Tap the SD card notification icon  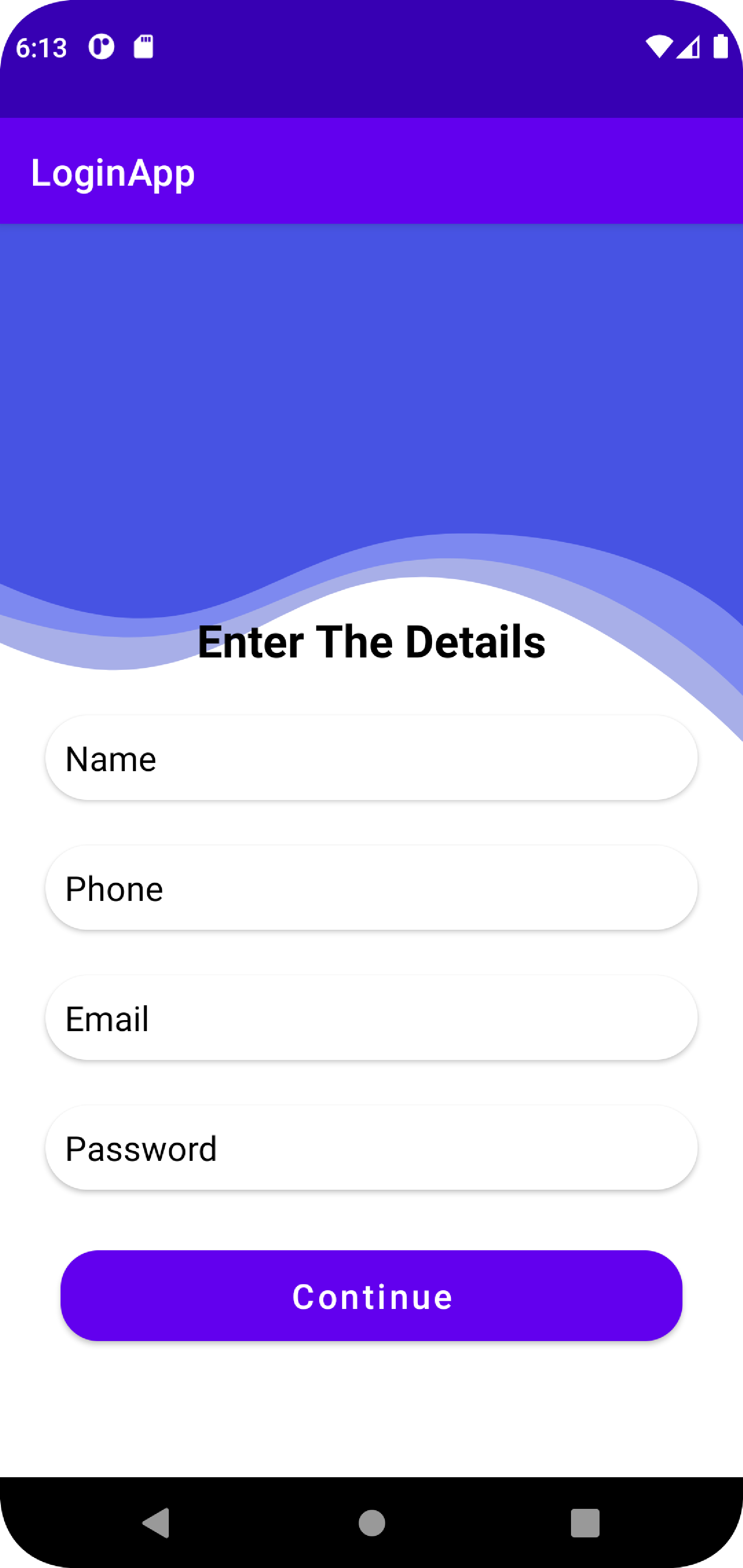[x=144, y=46]
